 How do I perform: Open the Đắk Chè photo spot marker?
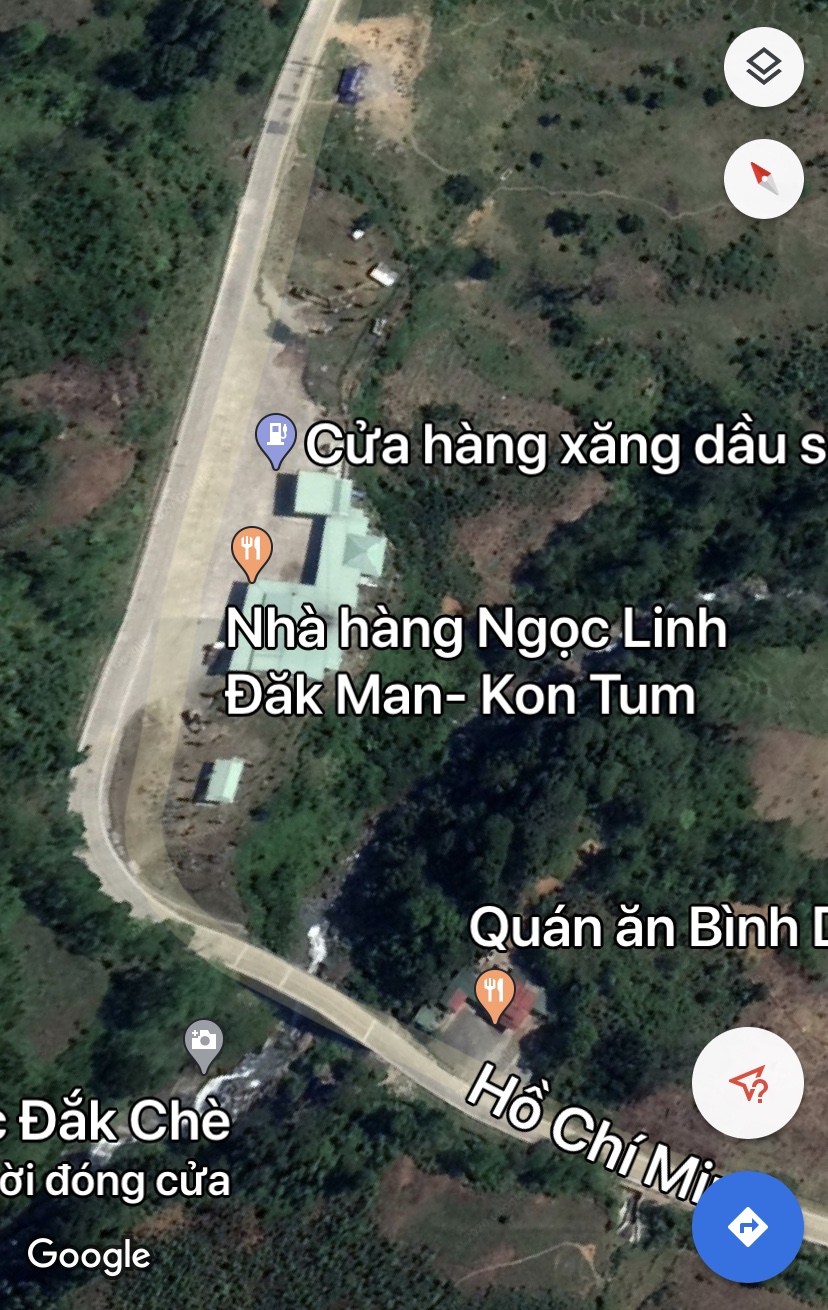pos(204,1043)
